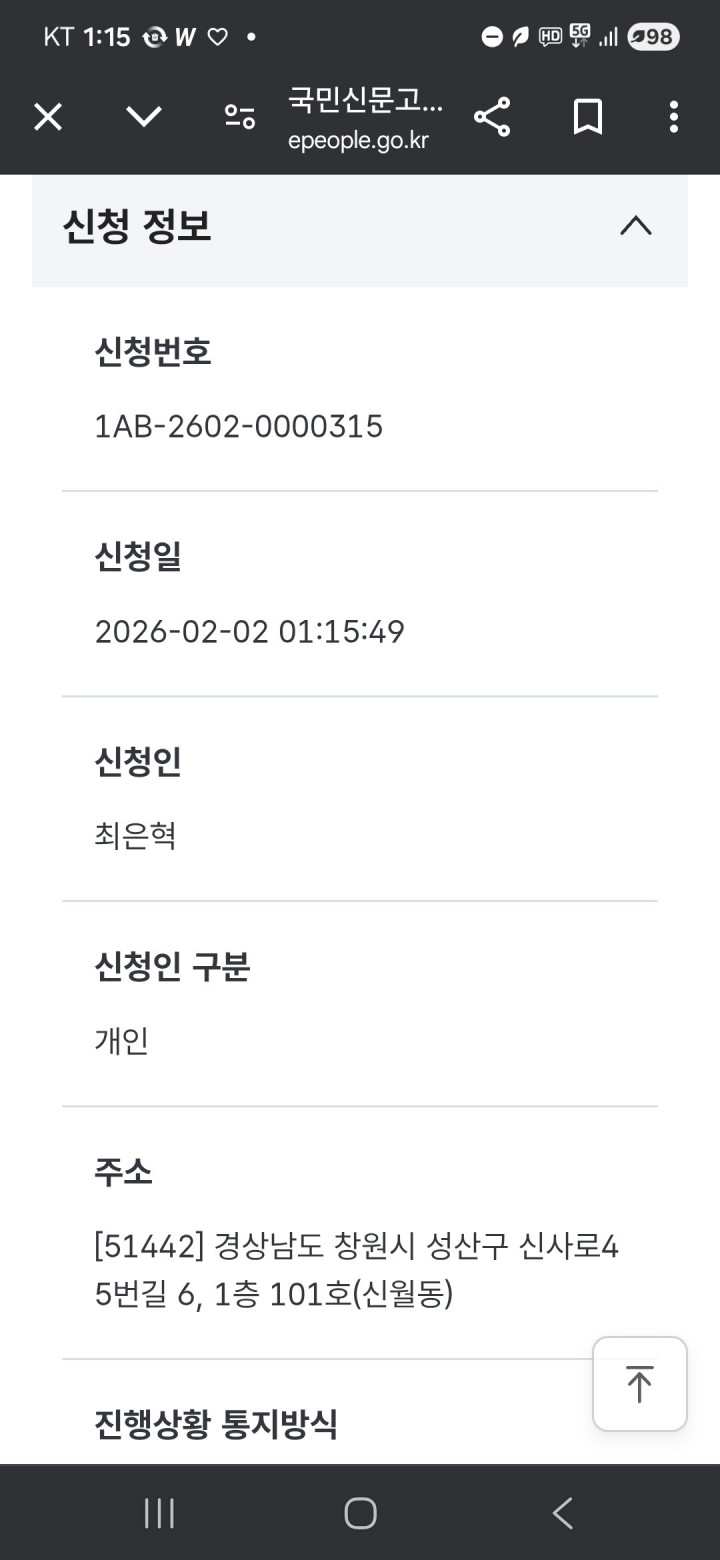Open recent apps from the navigation bar
Viewport: 720px width, 1560px height.
[159, 1513]
